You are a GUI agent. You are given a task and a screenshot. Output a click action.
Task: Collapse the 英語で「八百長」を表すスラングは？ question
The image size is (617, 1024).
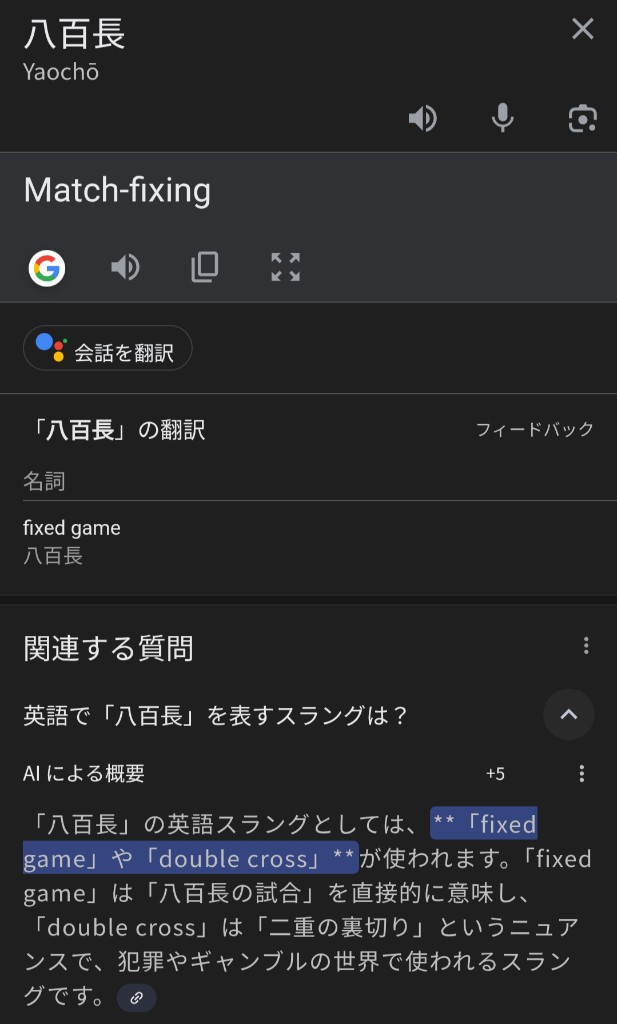[569, 714]
